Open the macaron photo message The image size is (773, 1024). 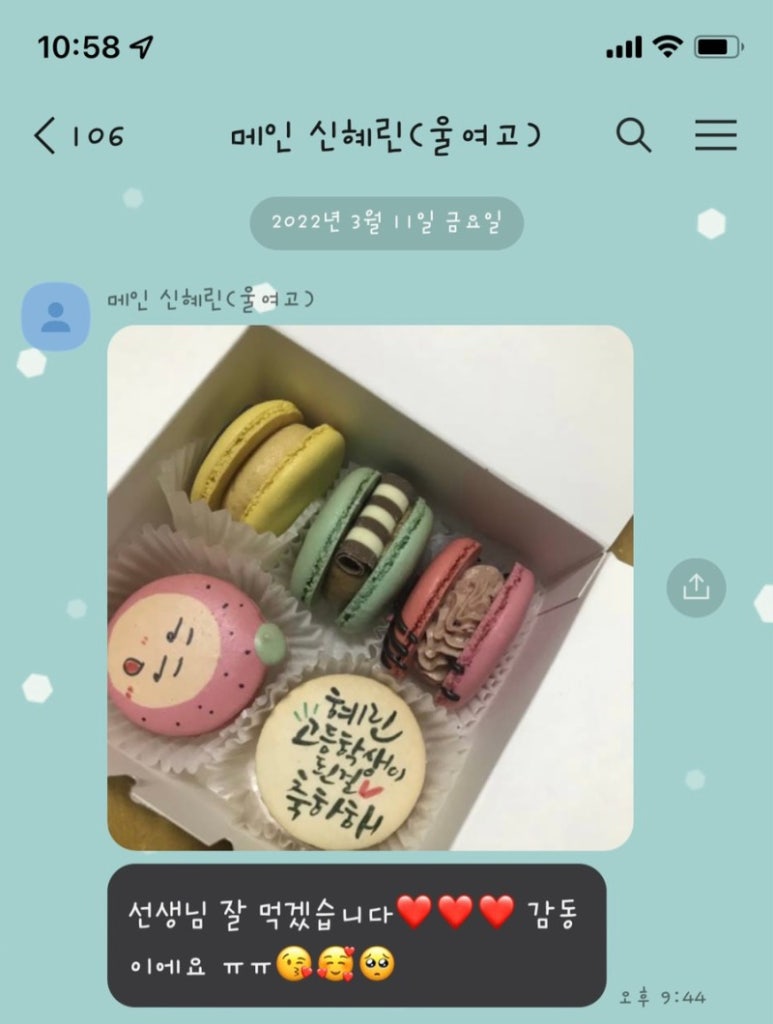(370, 587)
